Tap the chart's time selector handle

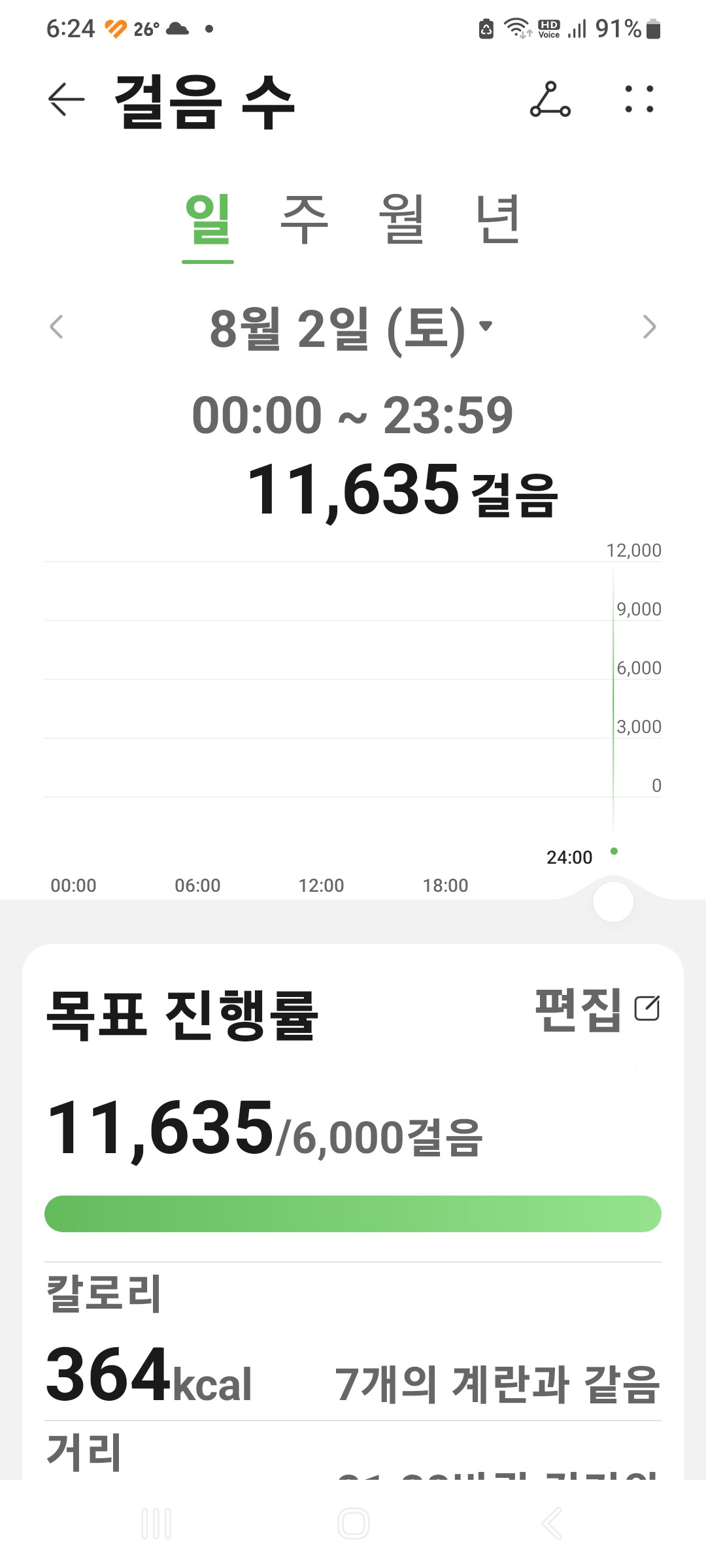coord(613,902)
